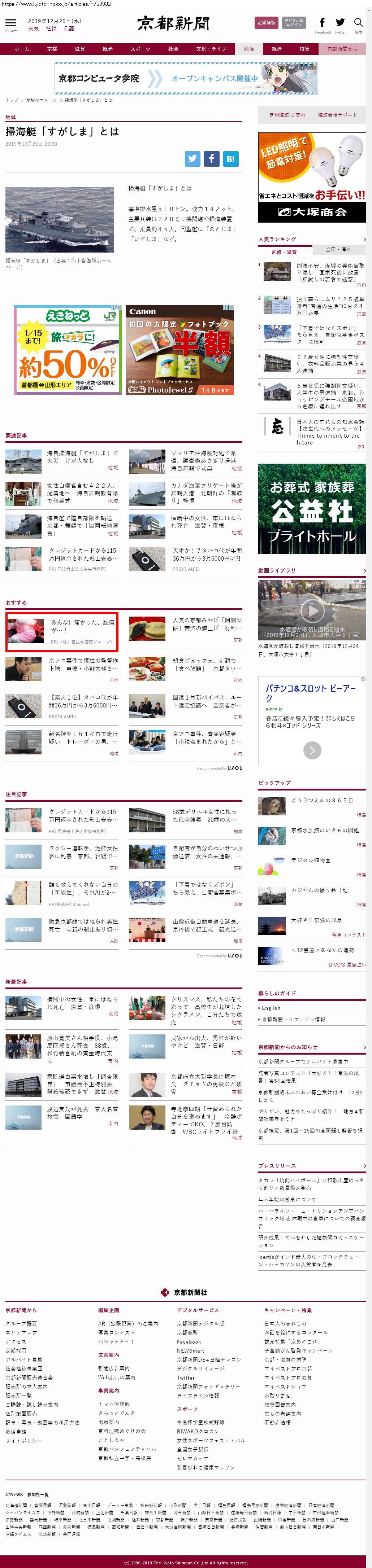Tap the arrow on パチンコ&スロット ad

[312, 750]
